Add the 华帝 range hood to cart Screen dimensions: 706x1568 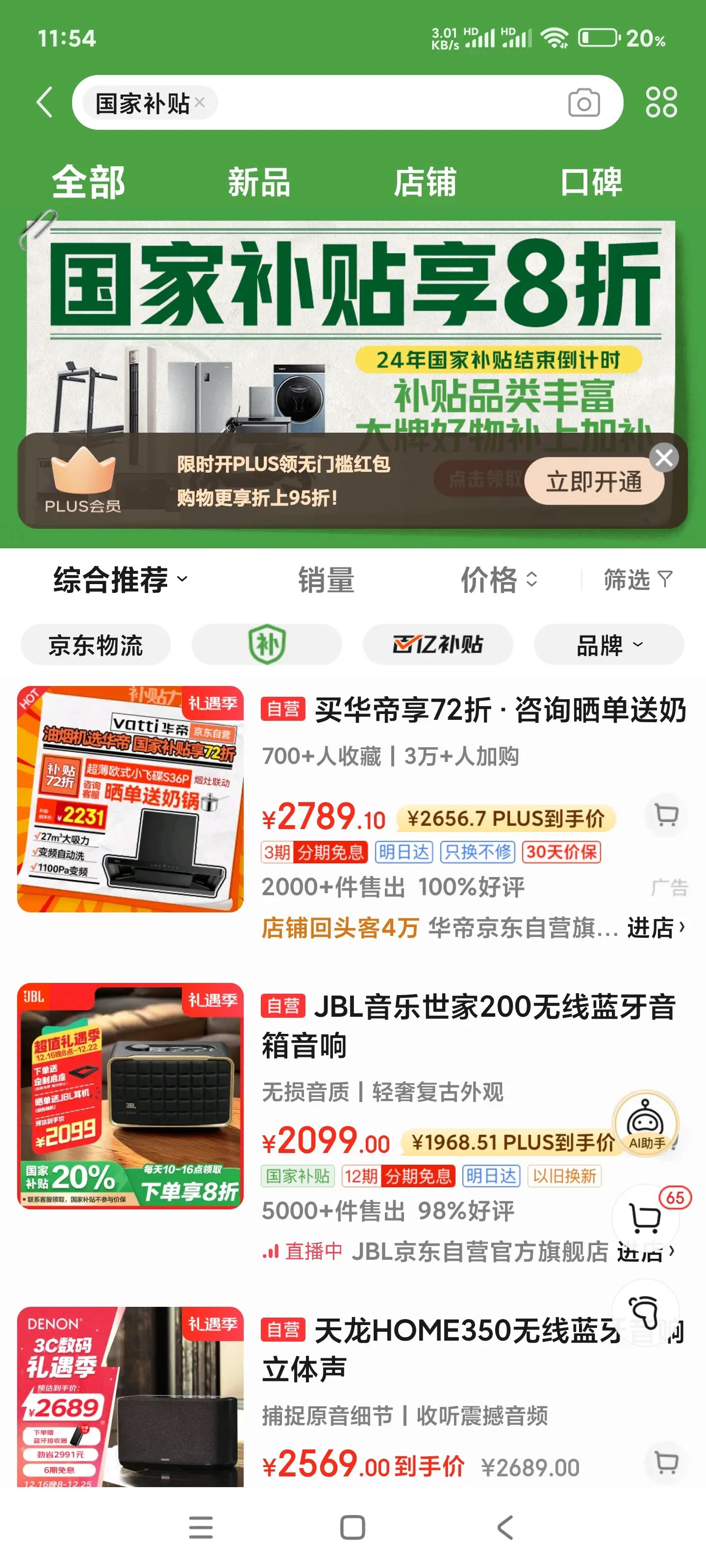pos(665,814)
